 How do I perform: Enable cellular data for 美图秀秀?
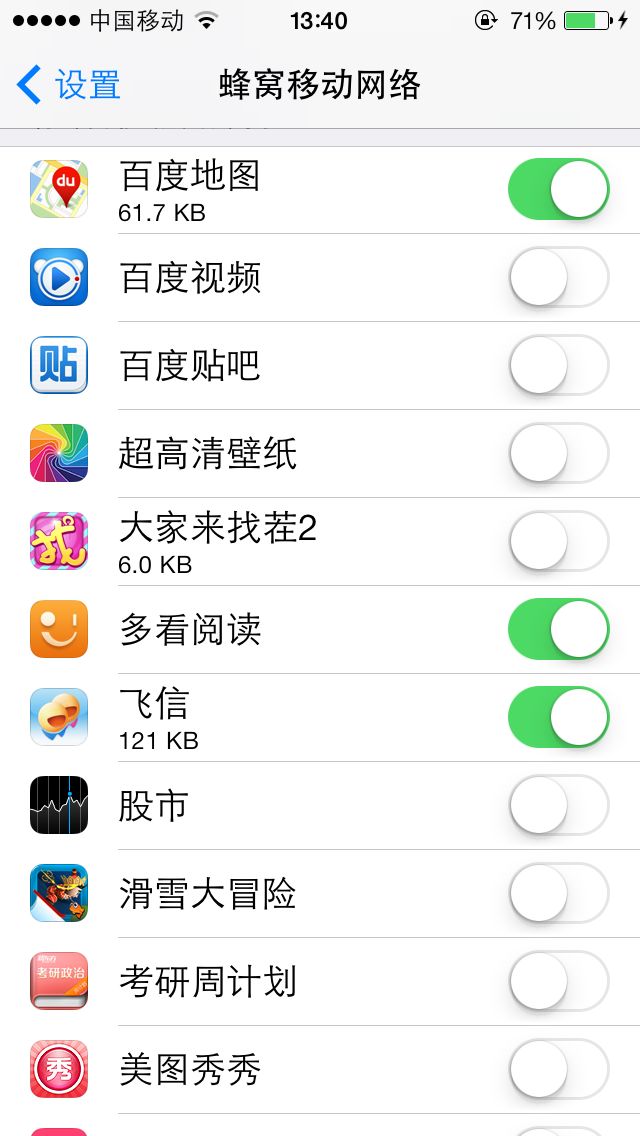558,1069
